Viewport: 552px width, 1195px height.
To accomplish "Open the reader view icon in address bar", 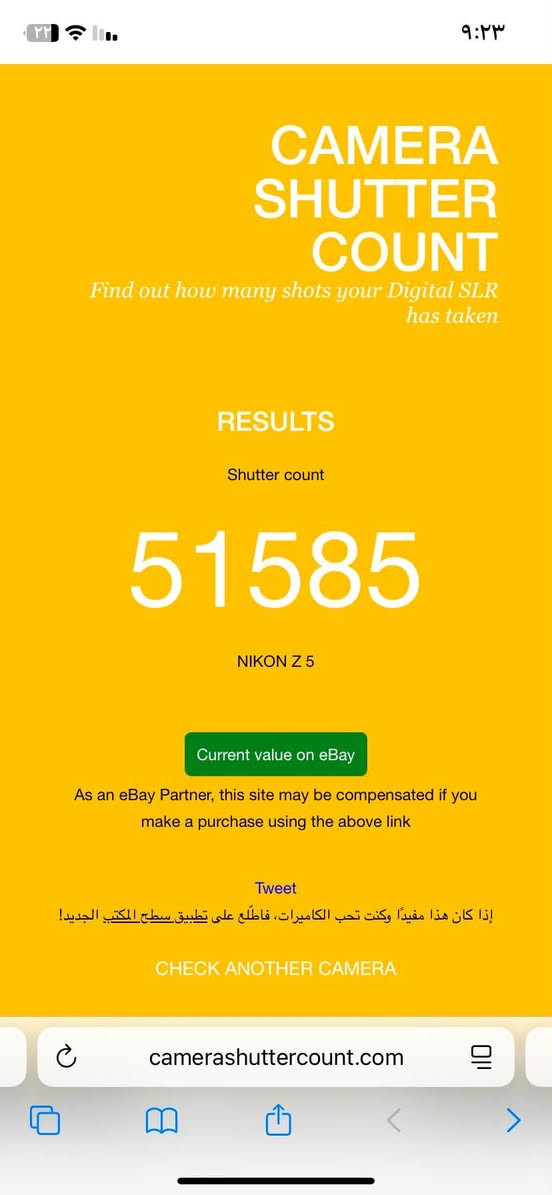I will (x=481, y=1057).
